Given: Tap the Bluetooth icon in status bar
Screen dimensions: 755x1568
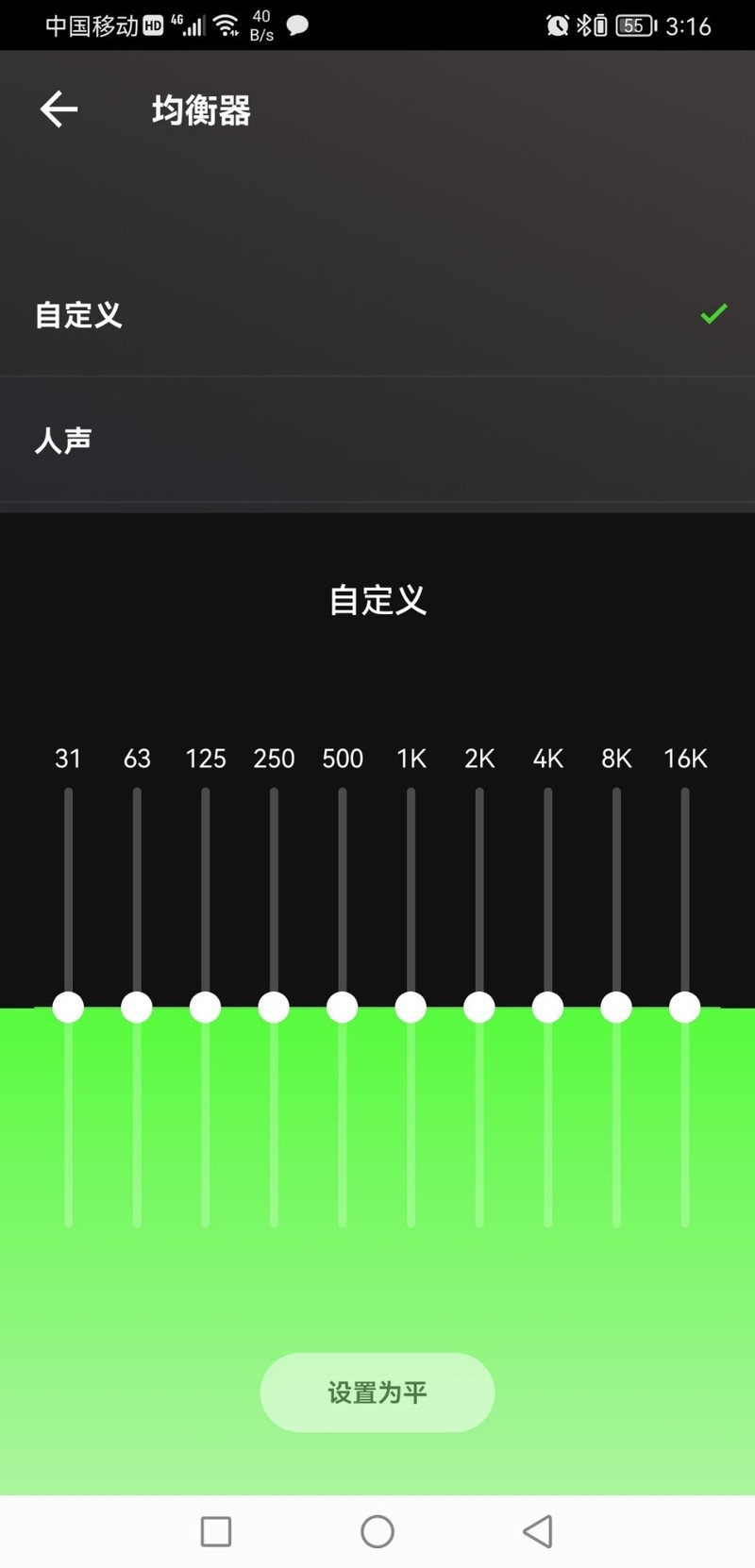Looking at the screenshot, I should 585,25.
